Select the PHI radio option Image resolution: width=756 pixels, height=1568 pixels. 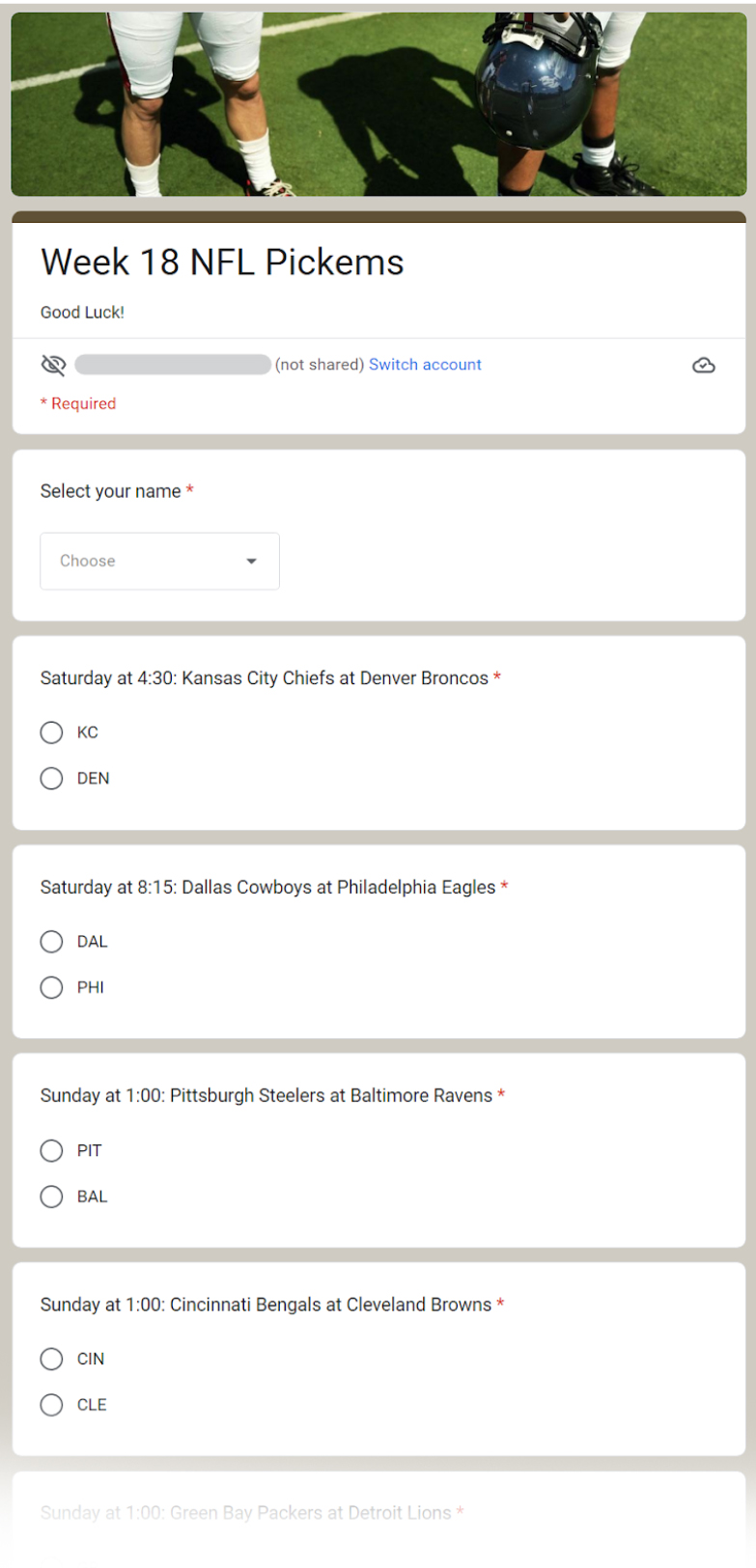pos(52,987)
